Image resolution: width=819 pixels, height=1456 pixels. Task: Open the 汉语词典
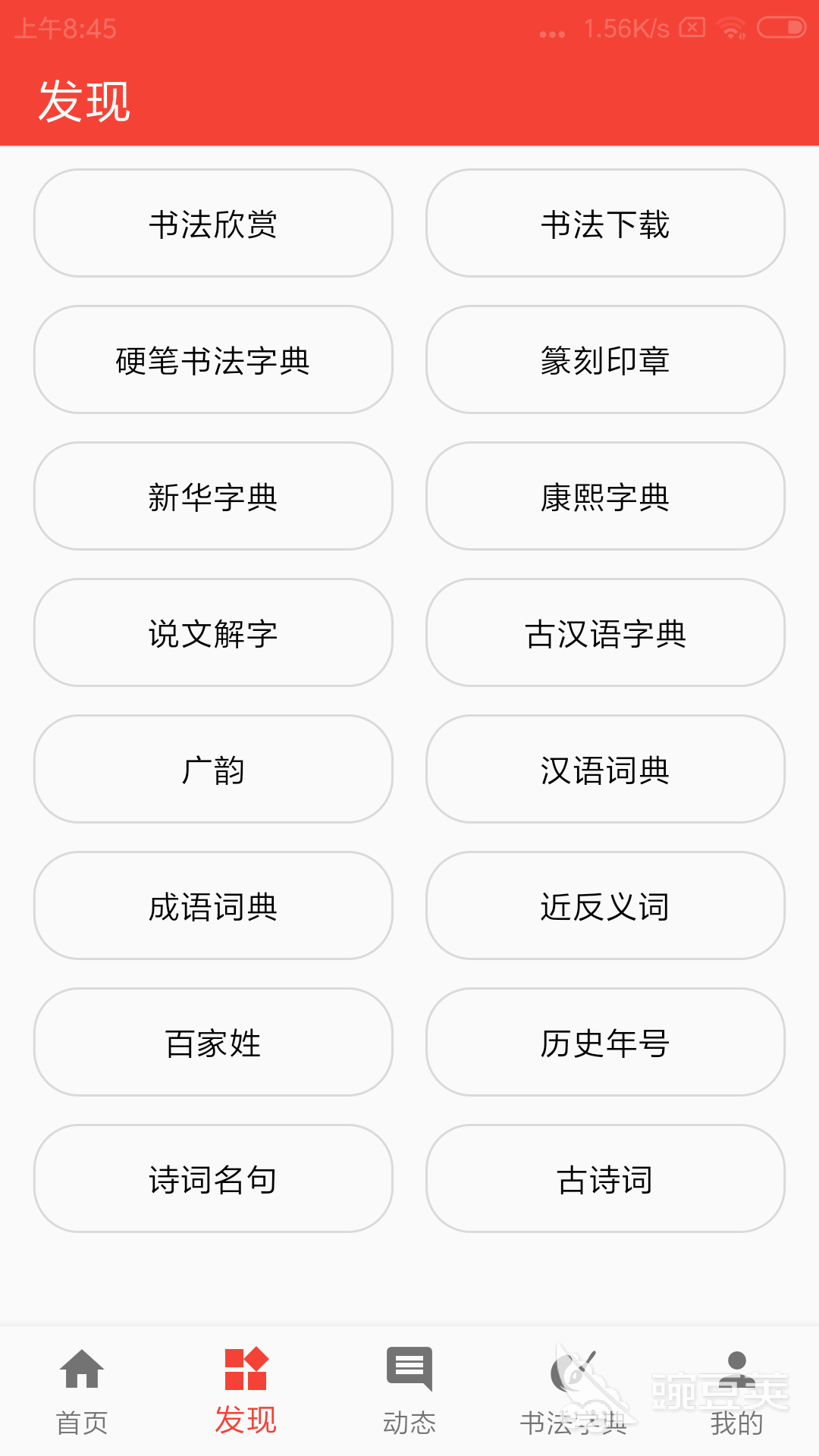tap(605, 769)
